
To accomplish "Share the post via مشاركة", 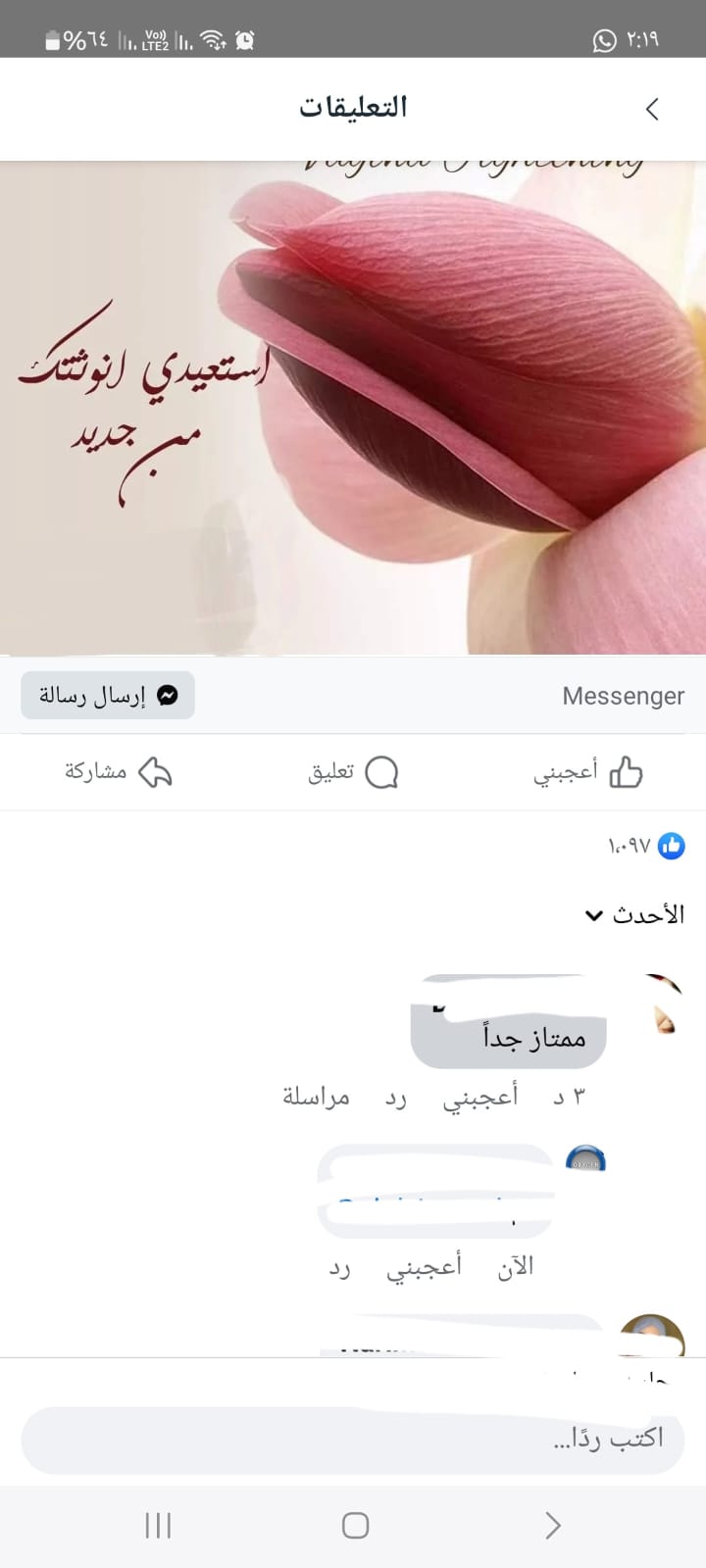I will (x=119, y=772).
